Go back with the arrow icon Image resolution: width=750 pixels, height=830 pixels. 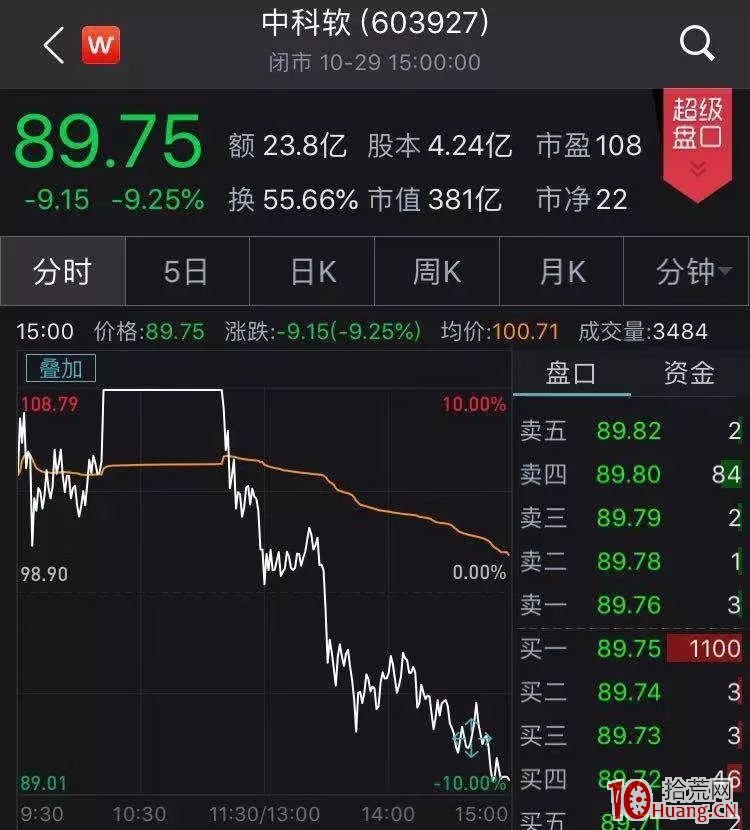tap(54, 45)
